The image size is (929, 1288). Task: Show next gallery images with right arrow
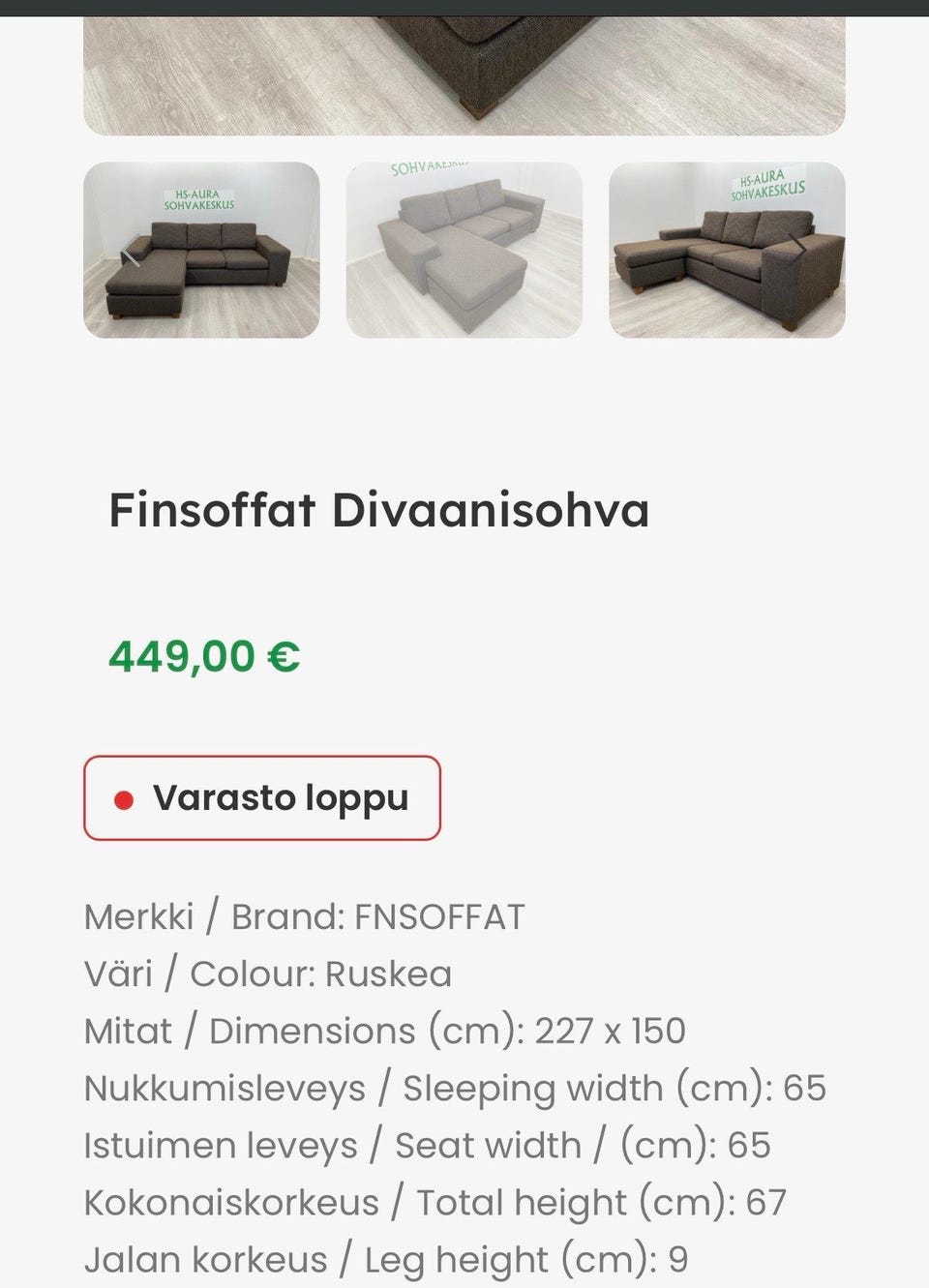point(799,248)
